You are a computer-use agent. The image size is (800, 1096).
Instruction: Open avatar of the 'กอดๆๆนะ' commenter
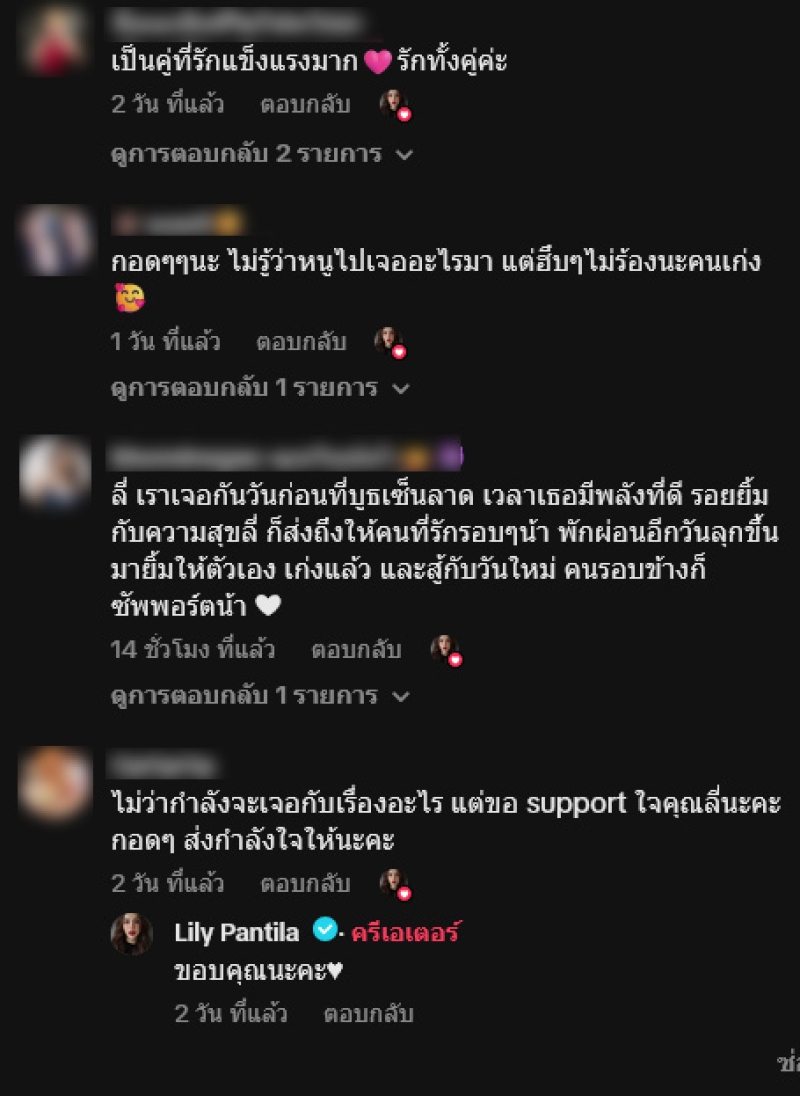coord(55,240)
